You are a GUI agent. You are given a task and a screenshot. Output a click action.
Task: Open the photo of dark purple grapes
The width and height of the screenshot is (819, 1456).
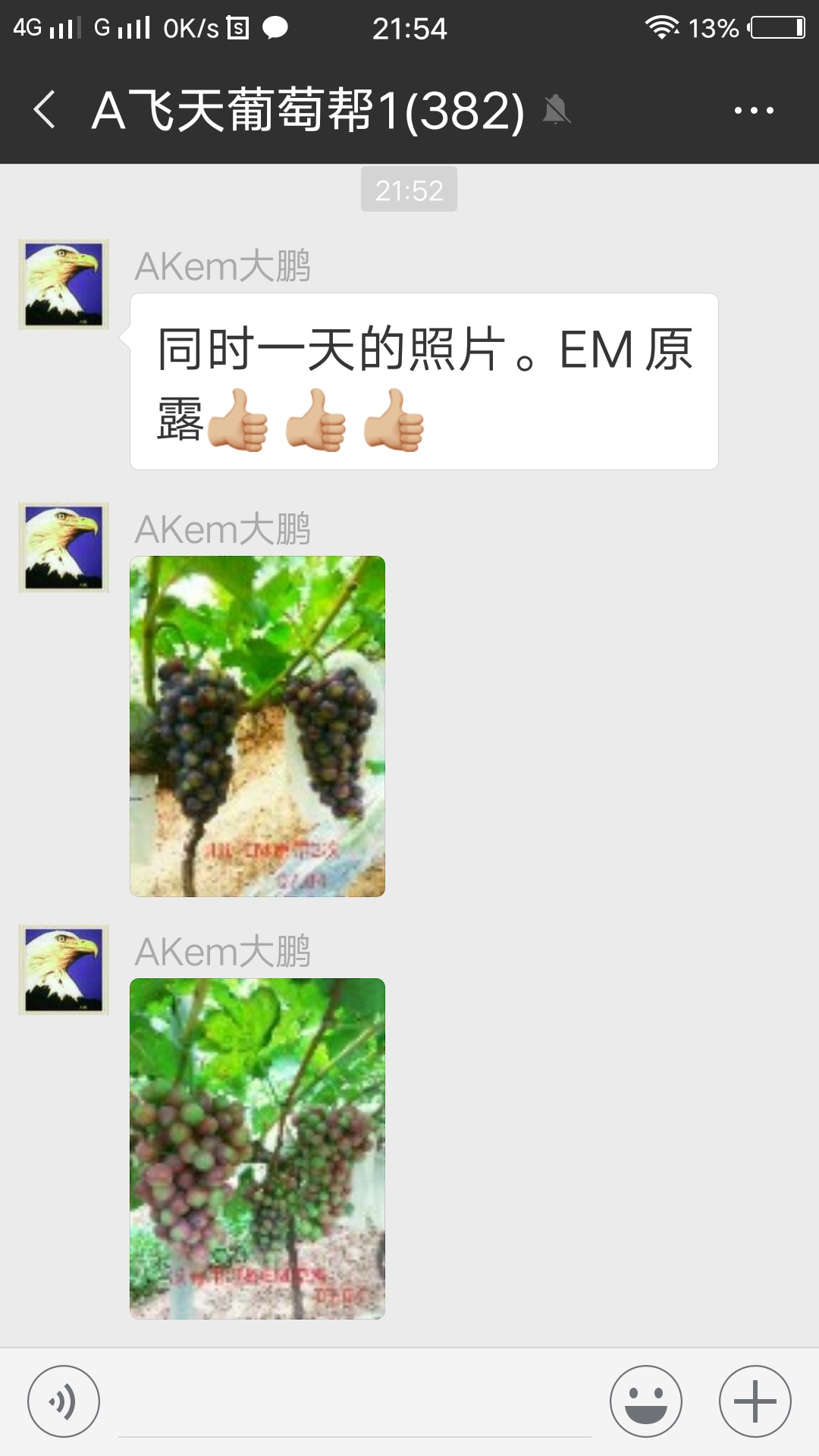pos(258,726)
